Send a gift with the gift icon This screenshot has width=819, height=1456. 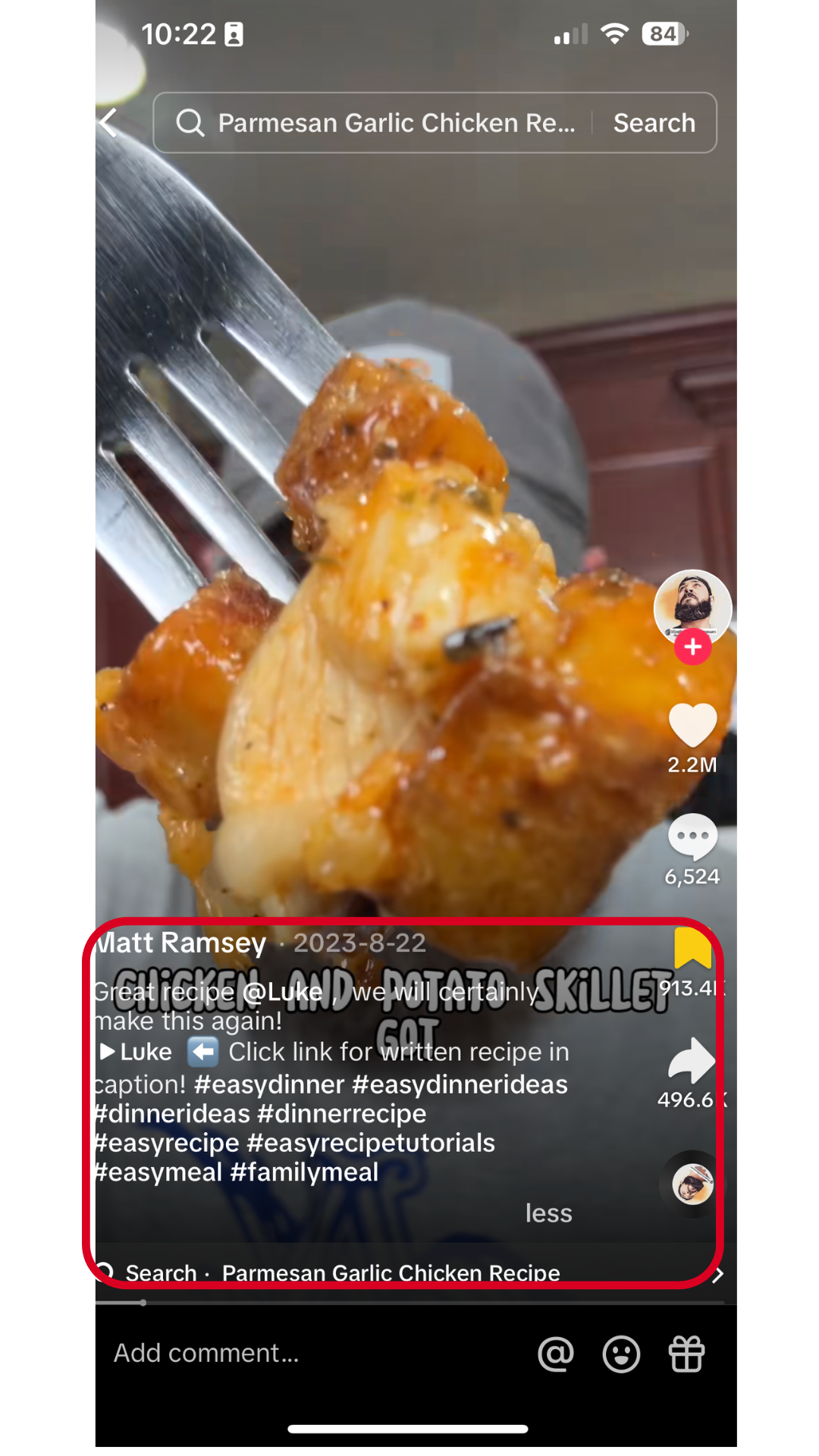(686, 1354)
